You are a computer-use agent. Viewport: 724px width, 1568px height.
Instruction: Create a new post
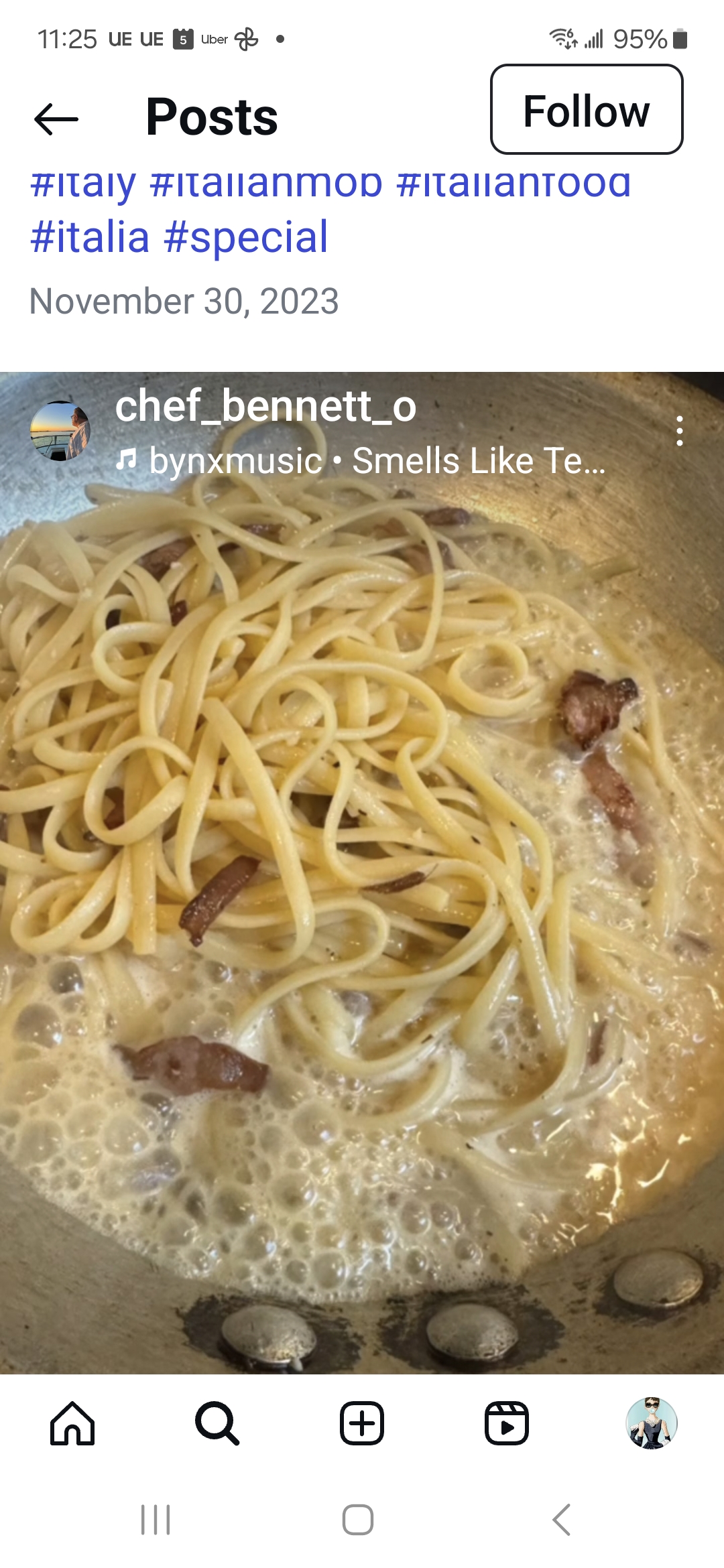point(362,1423)
